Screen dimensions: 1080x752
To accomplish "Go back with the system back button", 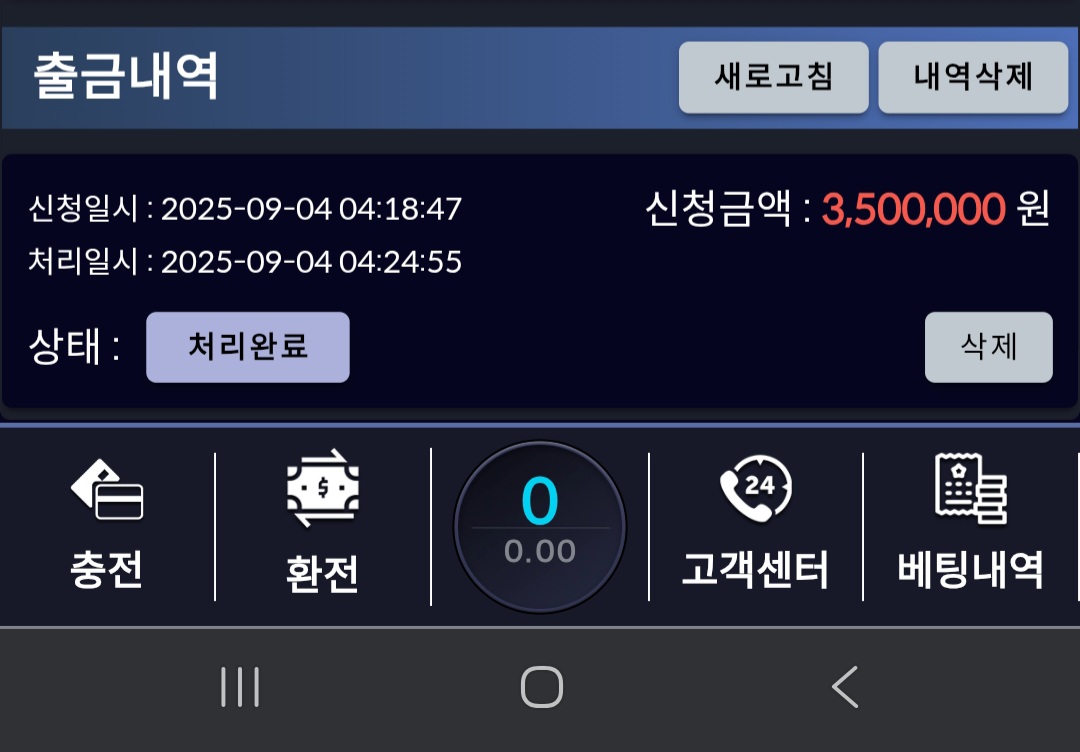I will (x=845, y=688).
